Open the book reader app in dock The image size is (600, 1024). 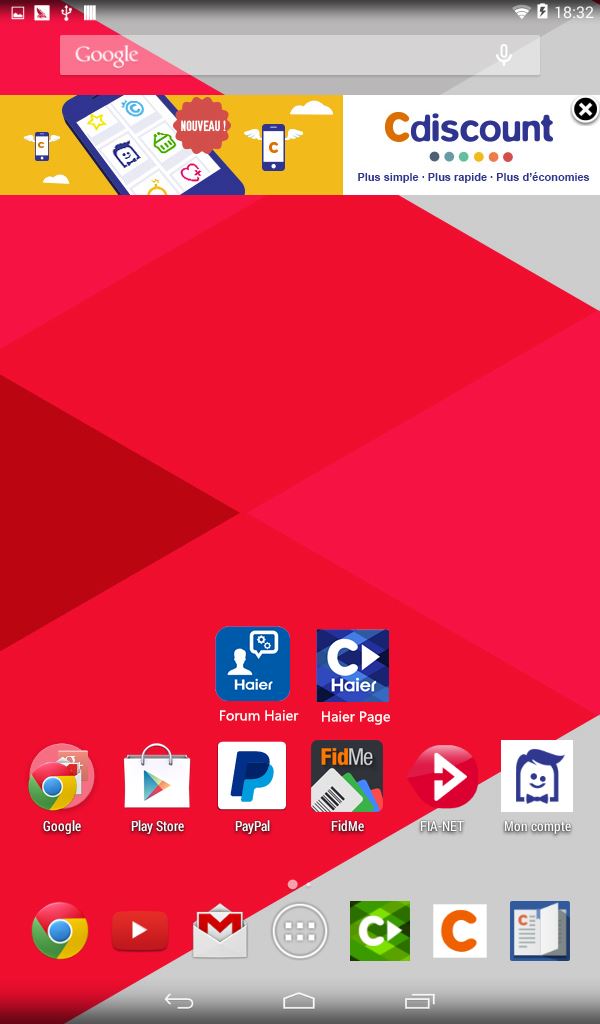(540, 931)
